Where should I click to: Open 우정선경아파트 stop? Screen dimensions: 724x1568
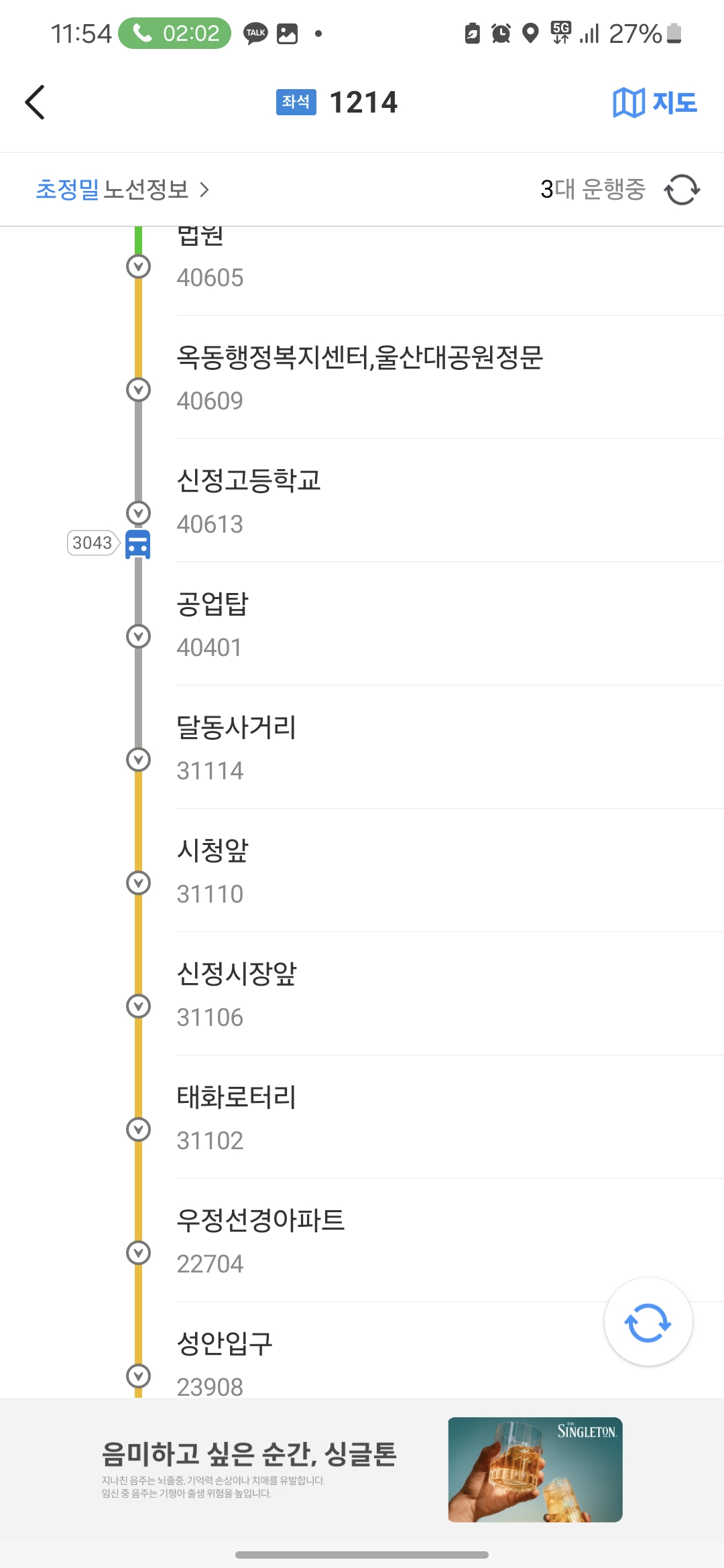(260, 1240)
